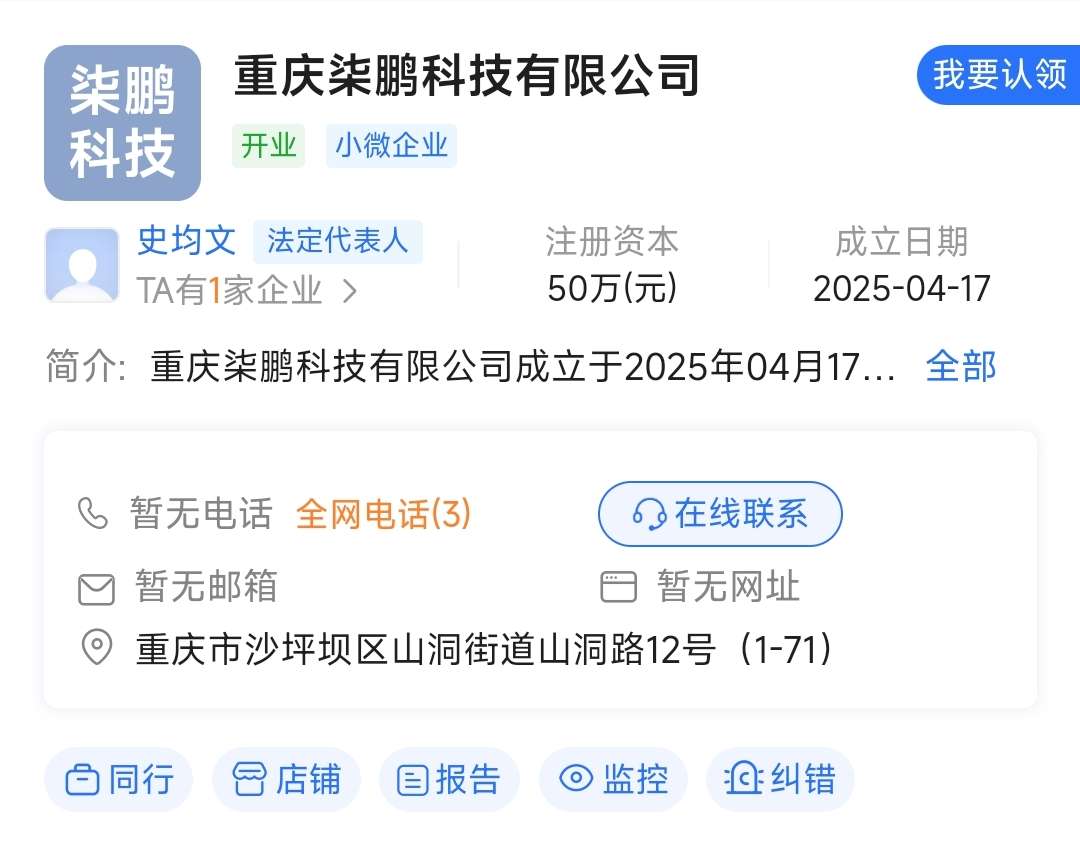Open legal representative 史均文's profile

coord(186,240)
